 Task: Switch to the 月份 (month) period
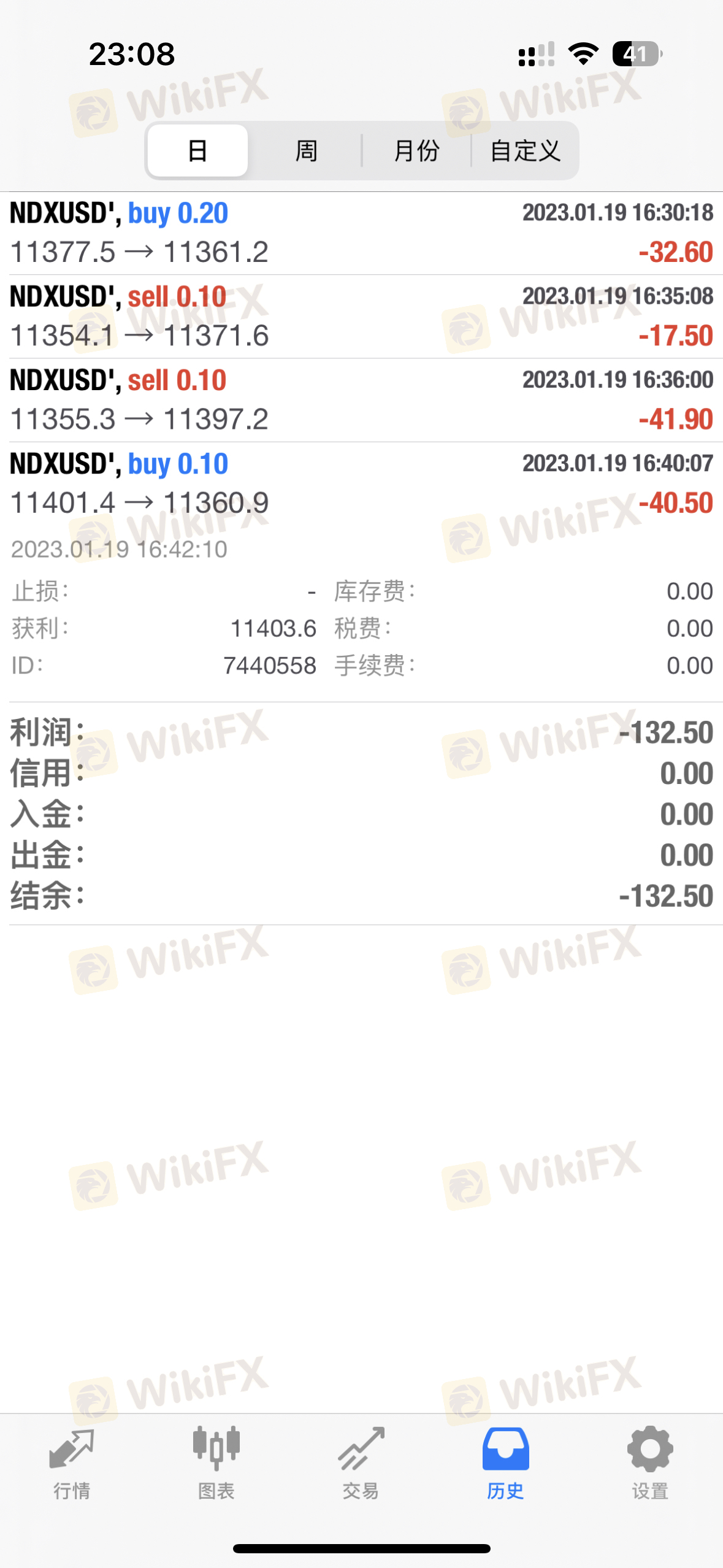tap(416, 151)
